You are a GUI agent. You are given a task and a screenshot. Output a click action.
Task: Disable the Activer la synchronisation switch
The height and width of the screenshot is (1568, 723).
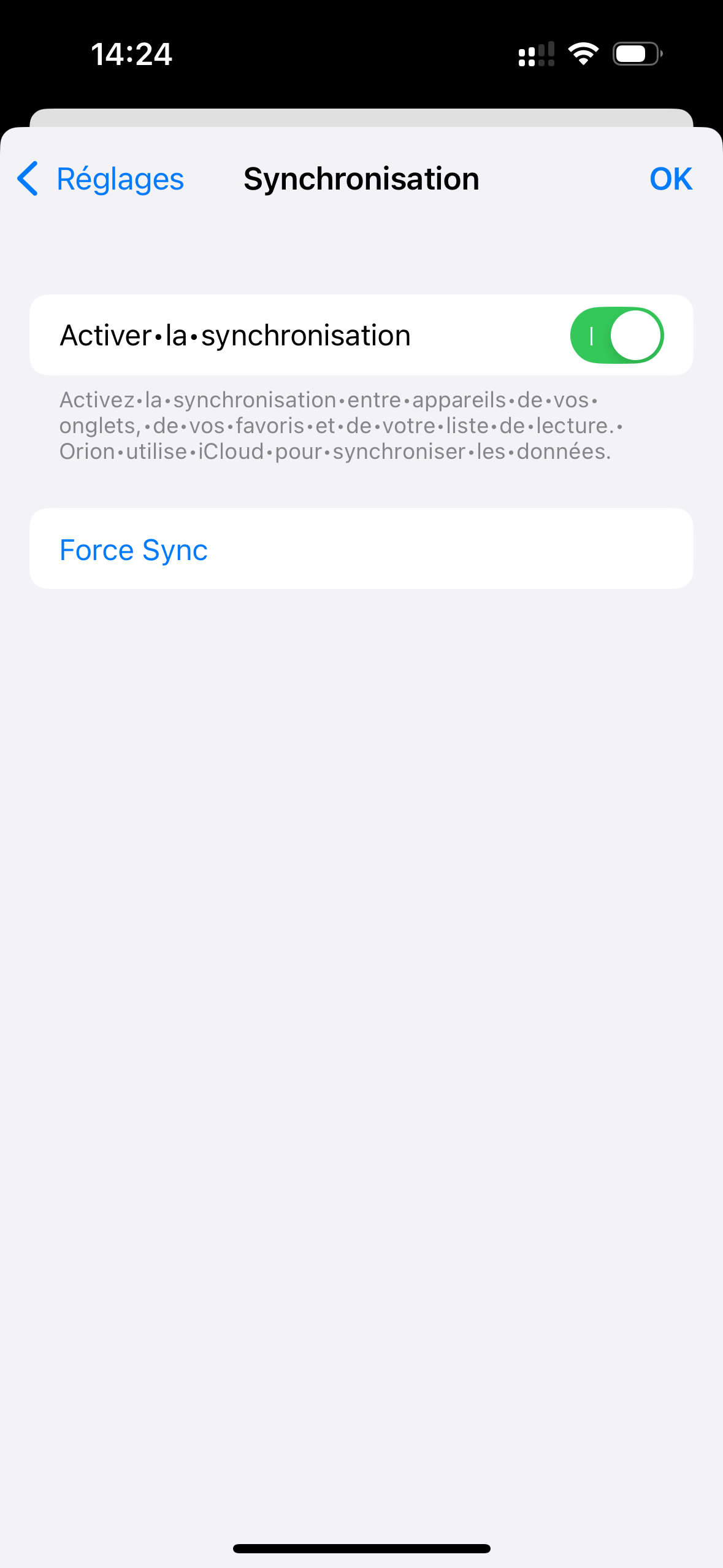tap(616, 336)
